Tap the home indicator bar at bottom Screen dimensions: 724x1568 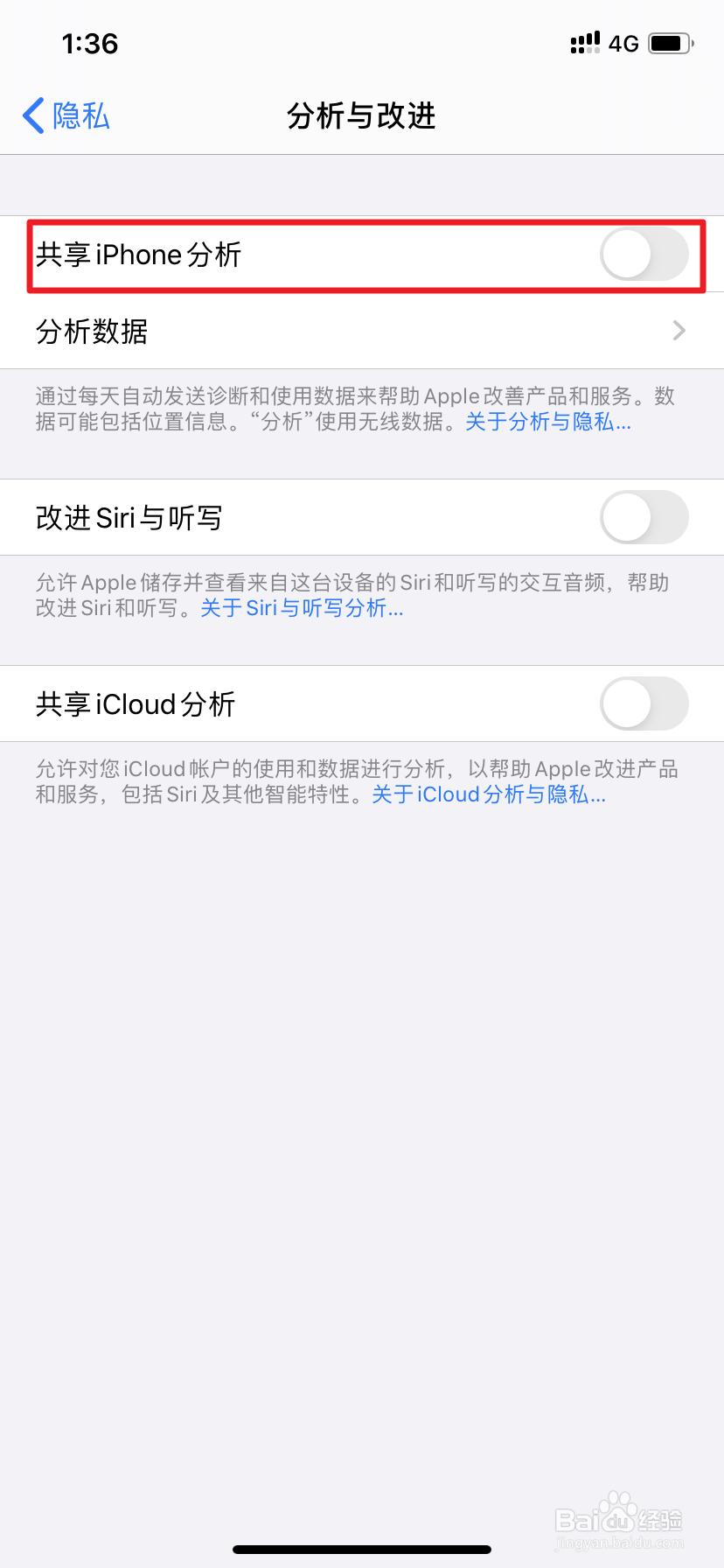coord(361,1548)
